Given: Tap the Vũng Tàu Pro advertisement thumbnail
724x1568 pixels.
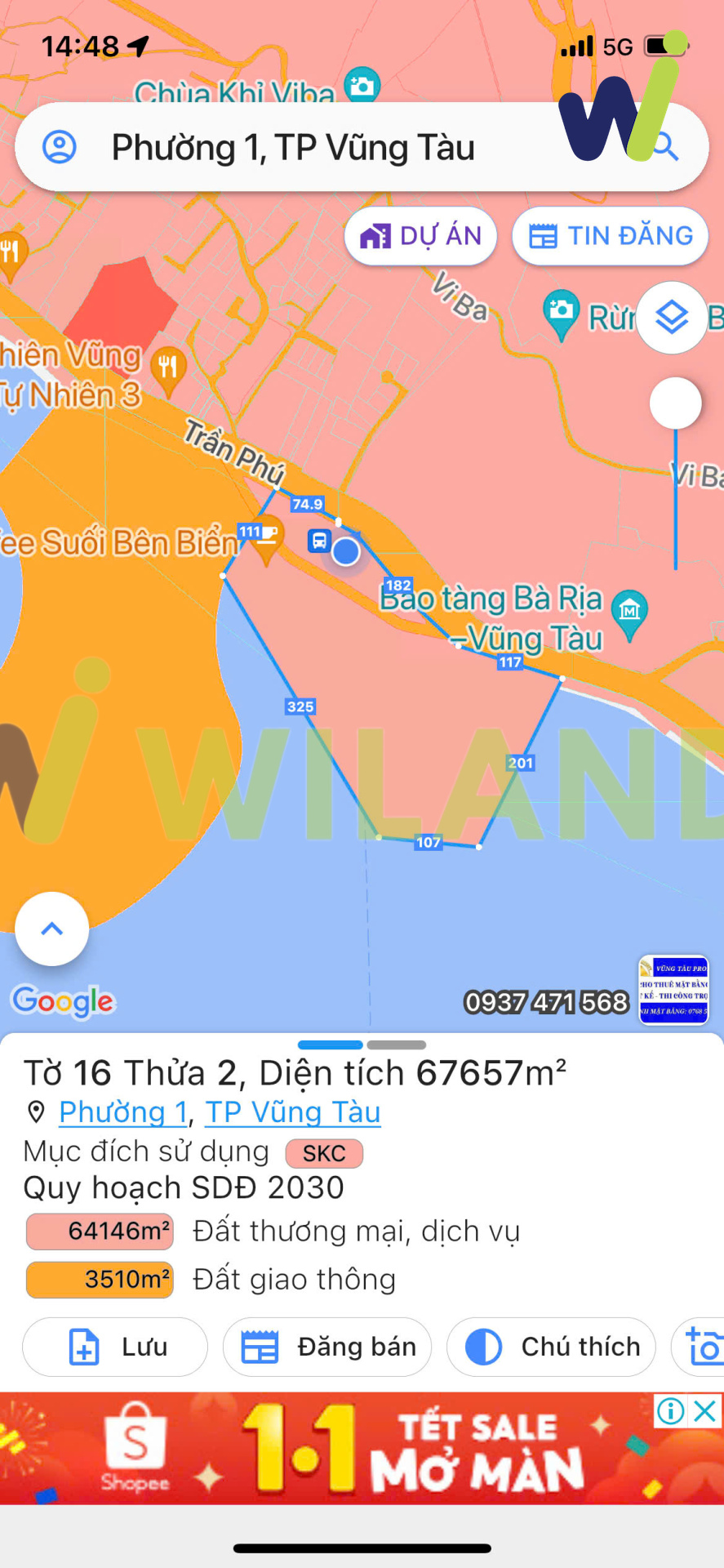Looking at the screenshot, I should pos(673,989).
